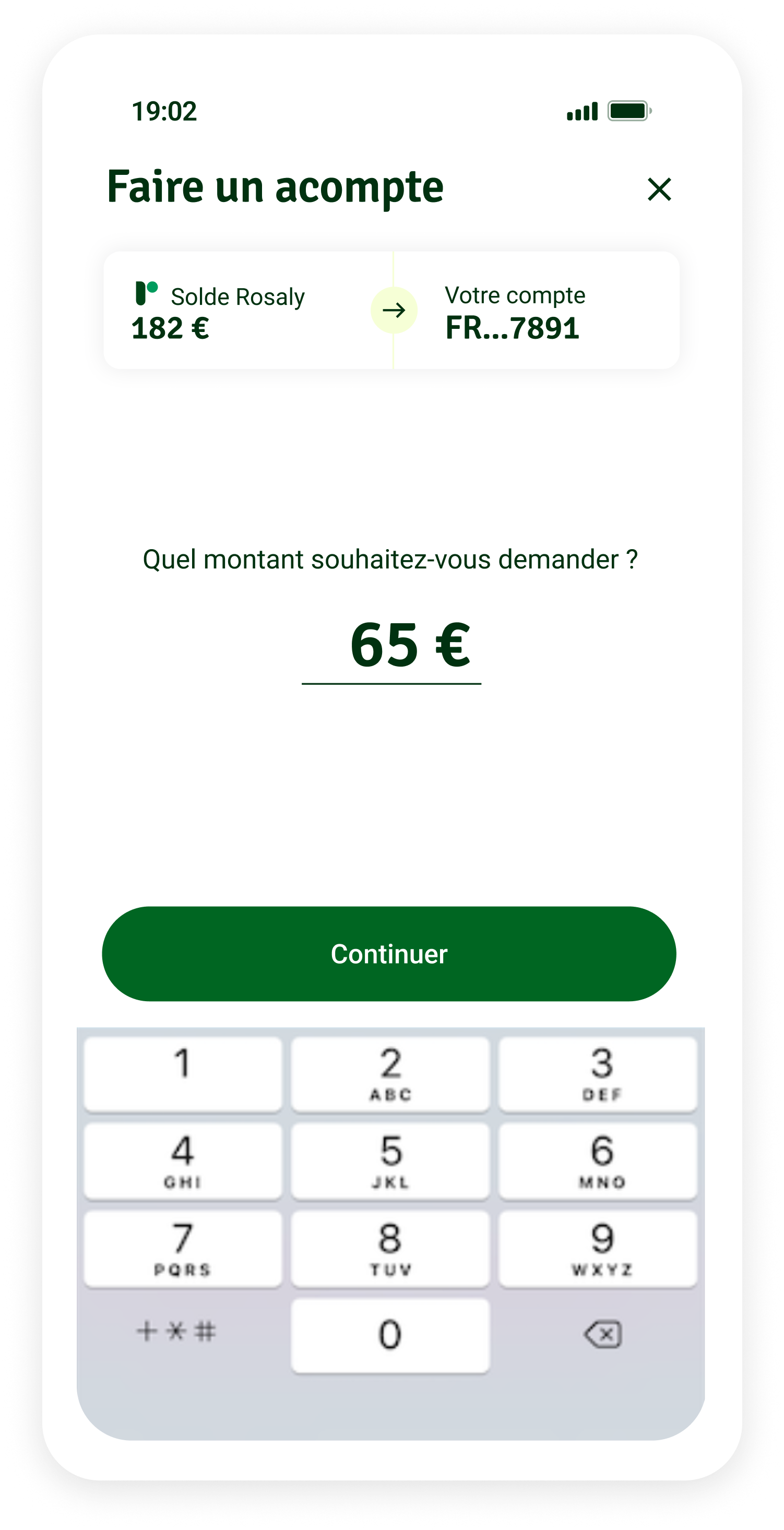Delete last digit with backspace key
Screen dimensions: 784x1530
click(603, 1335)
